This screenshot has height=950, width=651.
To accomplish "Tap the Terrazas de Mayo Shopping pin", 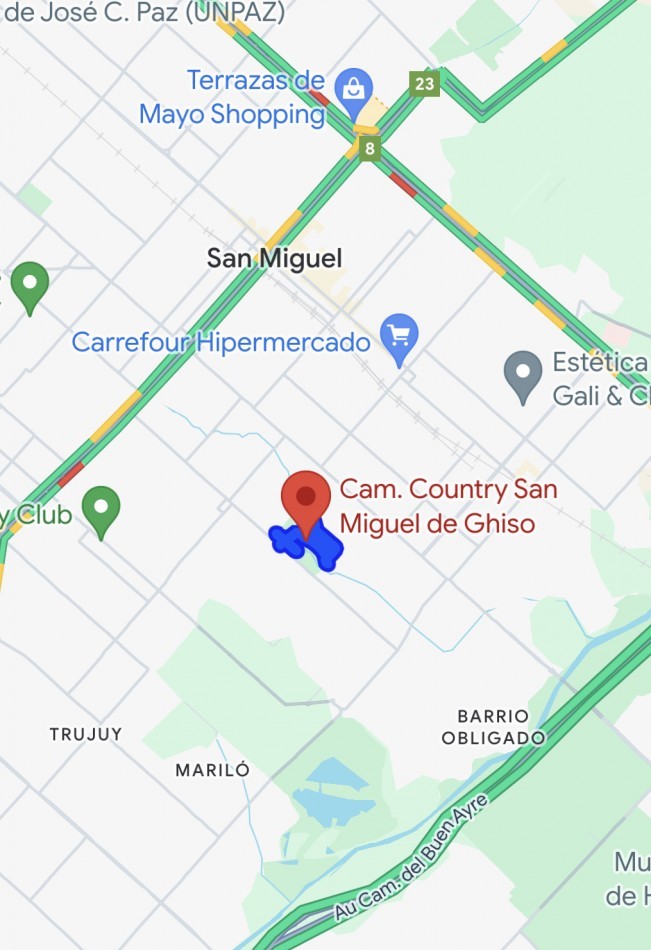I will [x=353, y=90].
